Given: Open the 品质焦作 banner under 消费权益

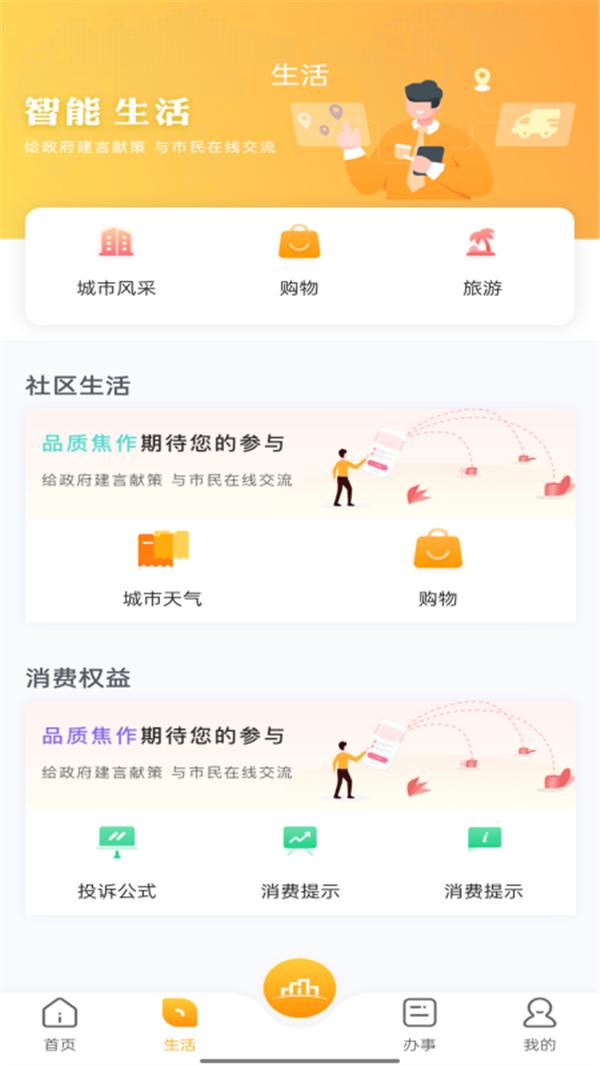Looking at the screenshot, I should tap(300, 755).
